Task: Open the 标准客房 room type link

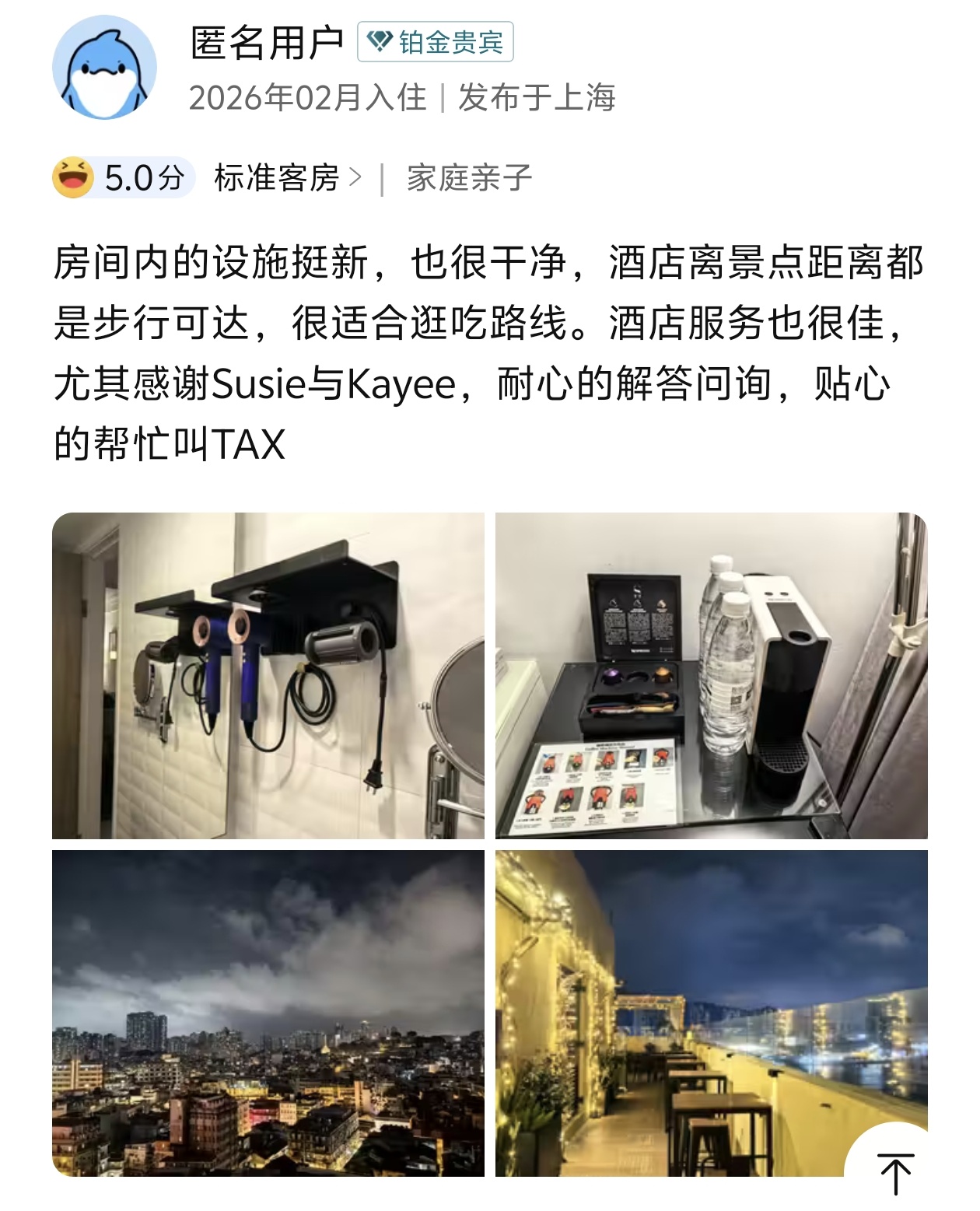Action: [x=287, y=178]
